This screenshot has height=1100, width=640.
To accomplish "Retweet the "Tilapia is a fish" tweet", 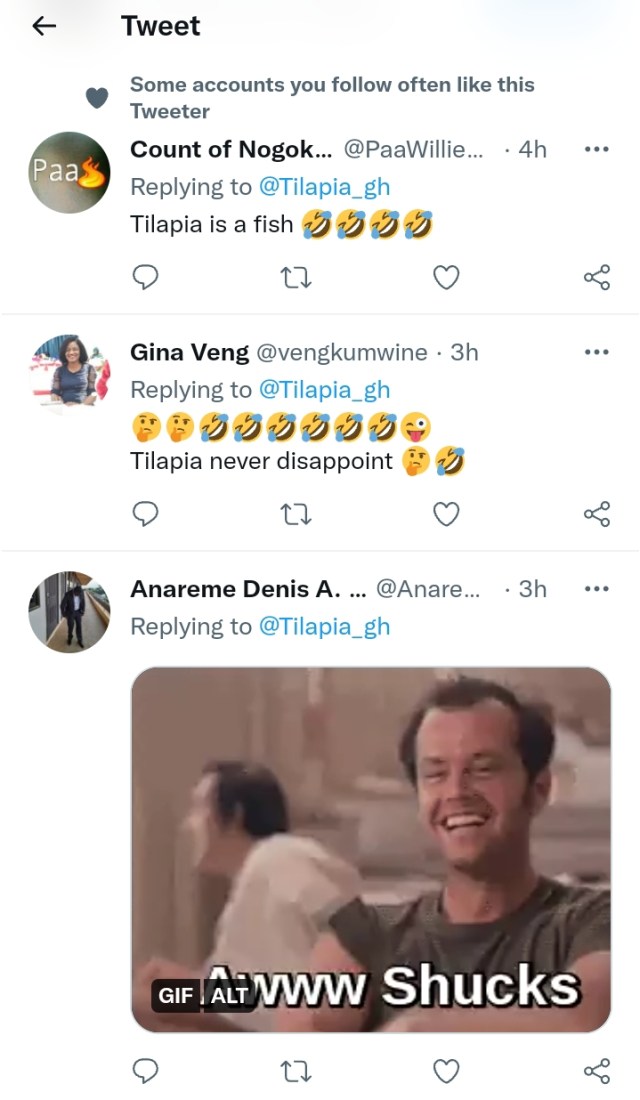I will pos(296,277).
